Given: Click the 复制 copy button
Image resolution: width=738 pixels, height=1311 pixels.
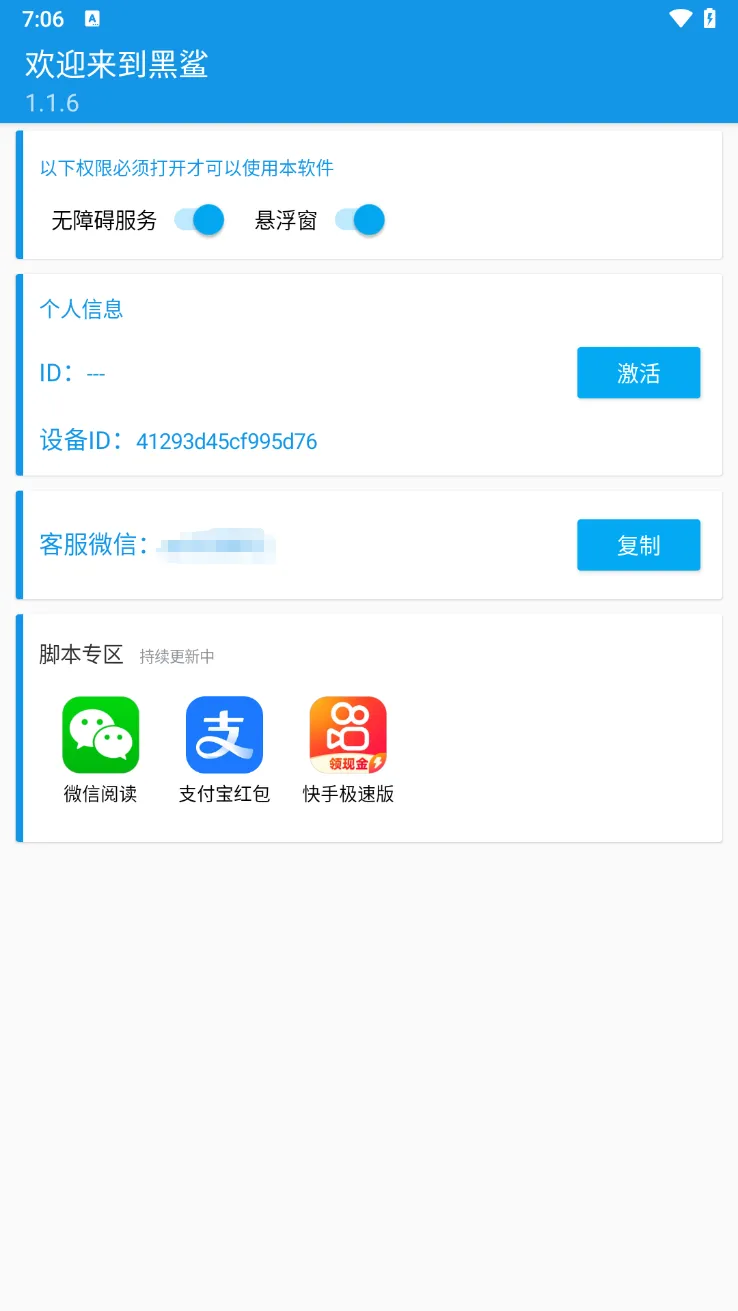Looking at the screenshot, I should [x=638, y=545].
